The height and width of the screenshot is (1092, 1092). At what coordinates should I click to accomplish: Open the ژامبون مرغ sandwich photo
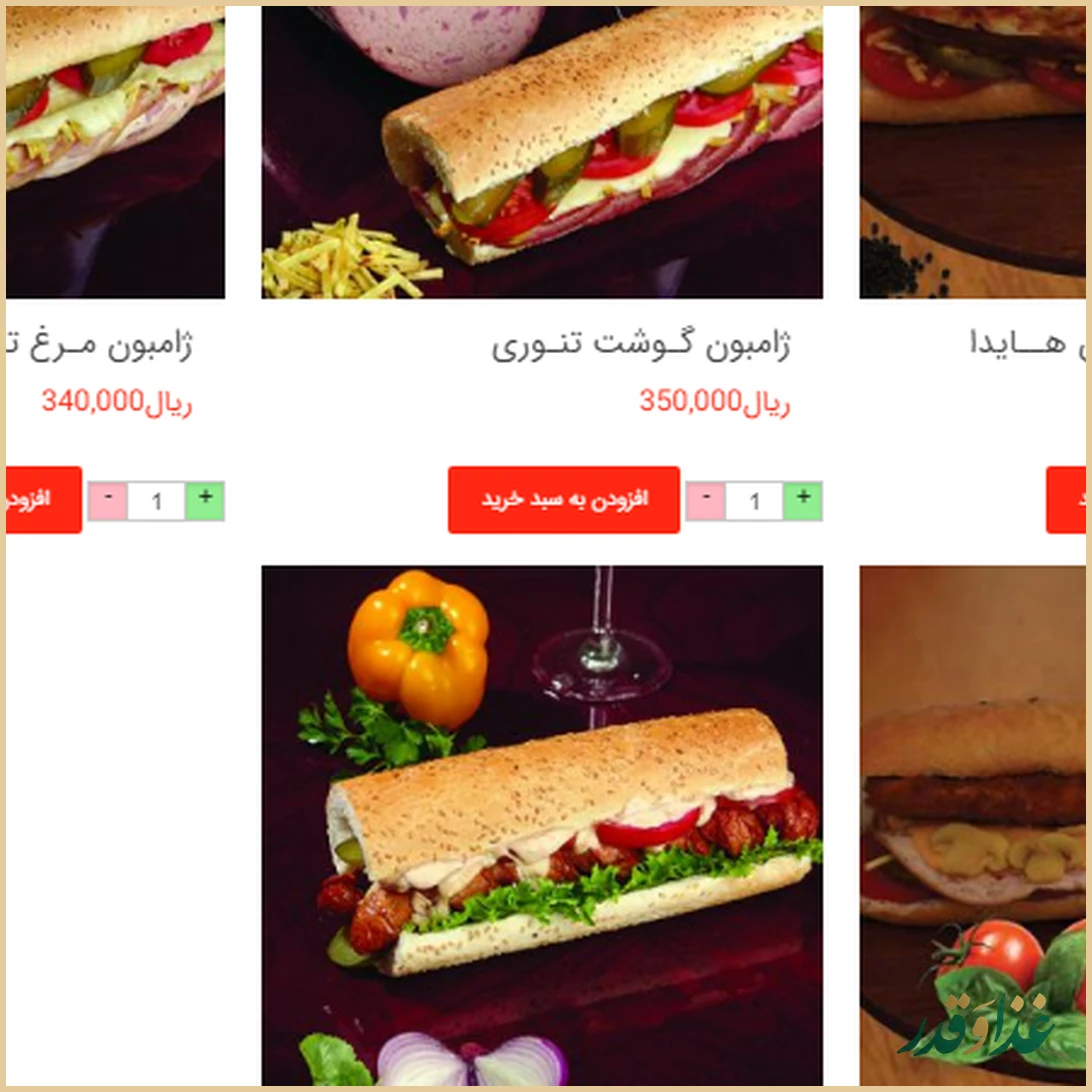[x=114, y=152]
